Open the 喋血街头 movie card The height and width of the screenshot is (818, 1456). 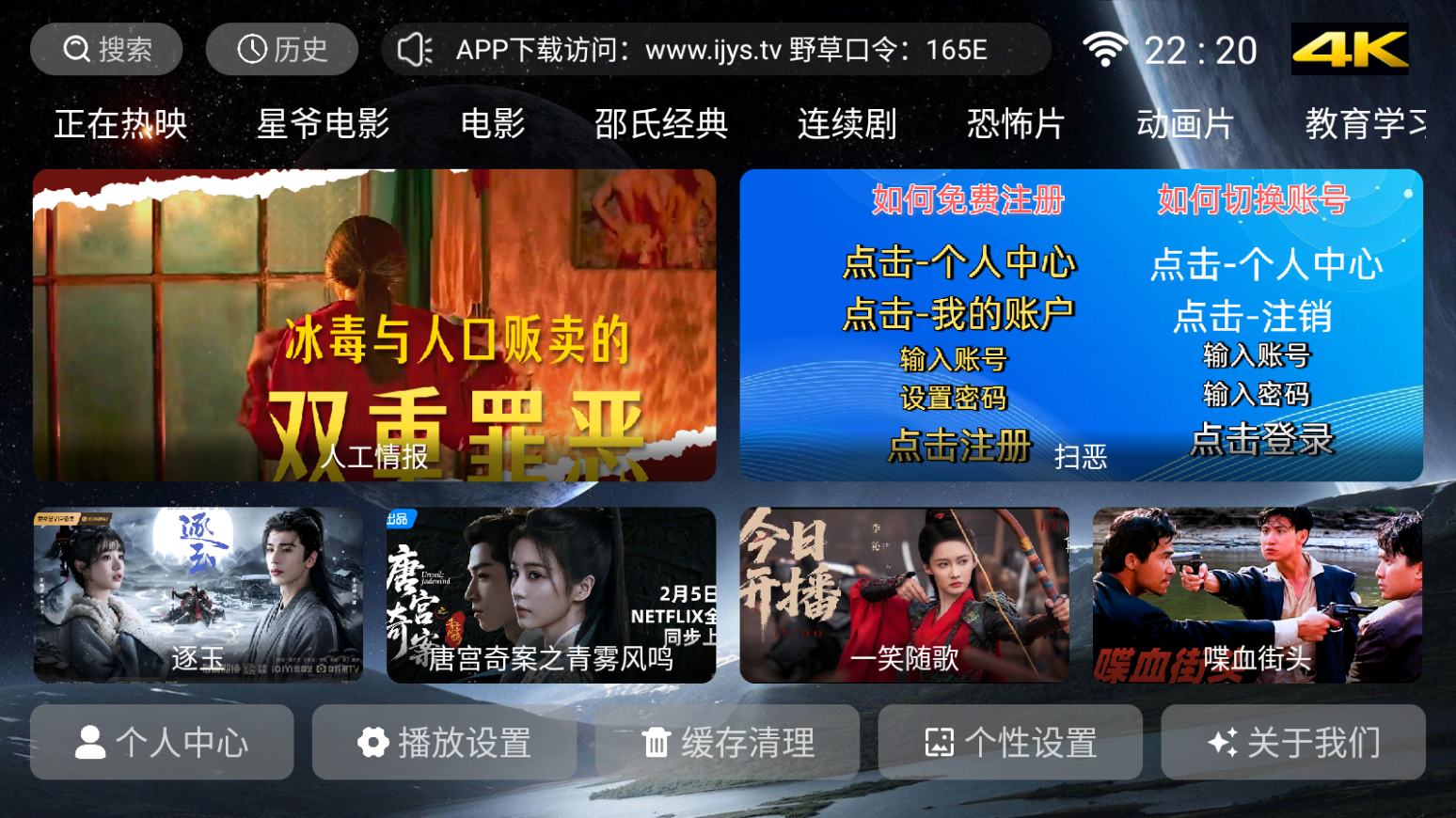tap(1258, 595)
